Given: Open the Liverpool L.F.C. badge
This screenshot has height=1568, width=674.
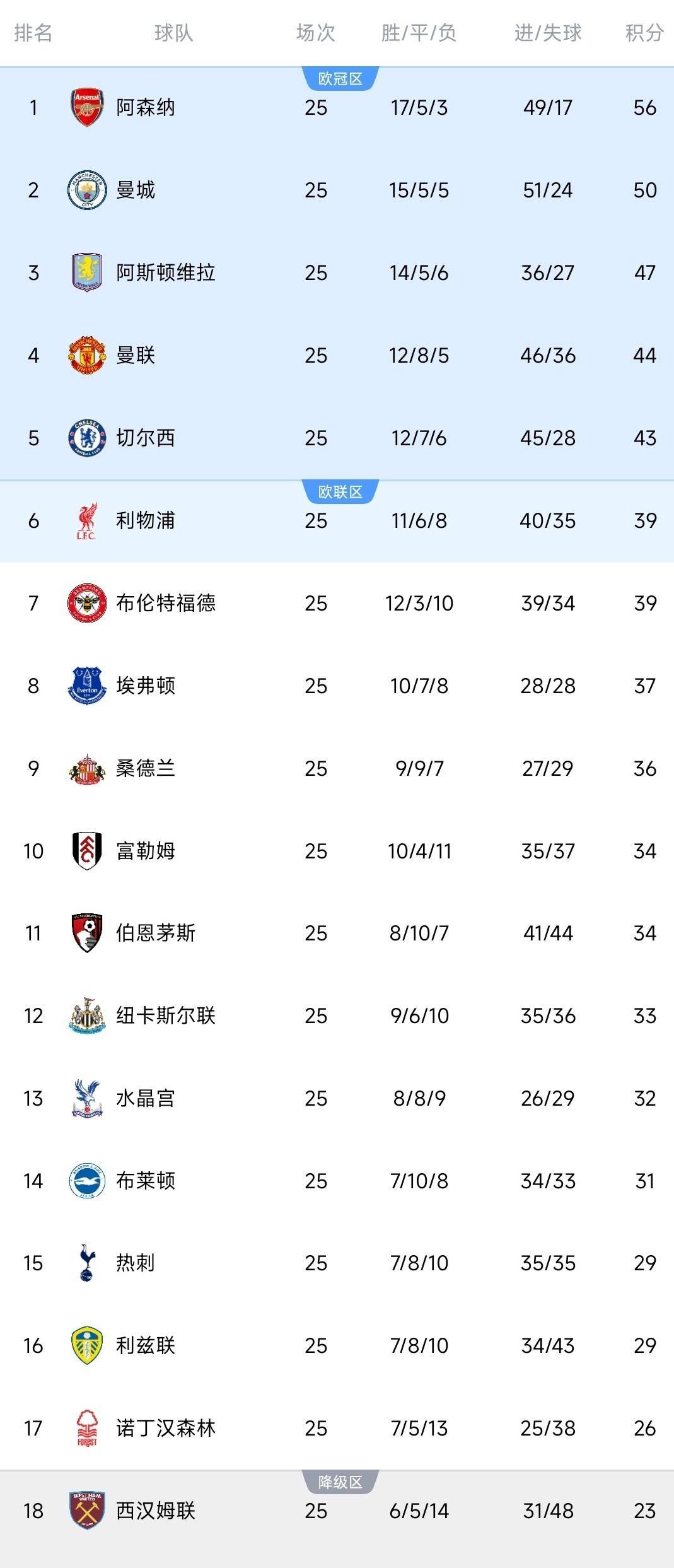Looking at the screenshot, I should (86, 520).
